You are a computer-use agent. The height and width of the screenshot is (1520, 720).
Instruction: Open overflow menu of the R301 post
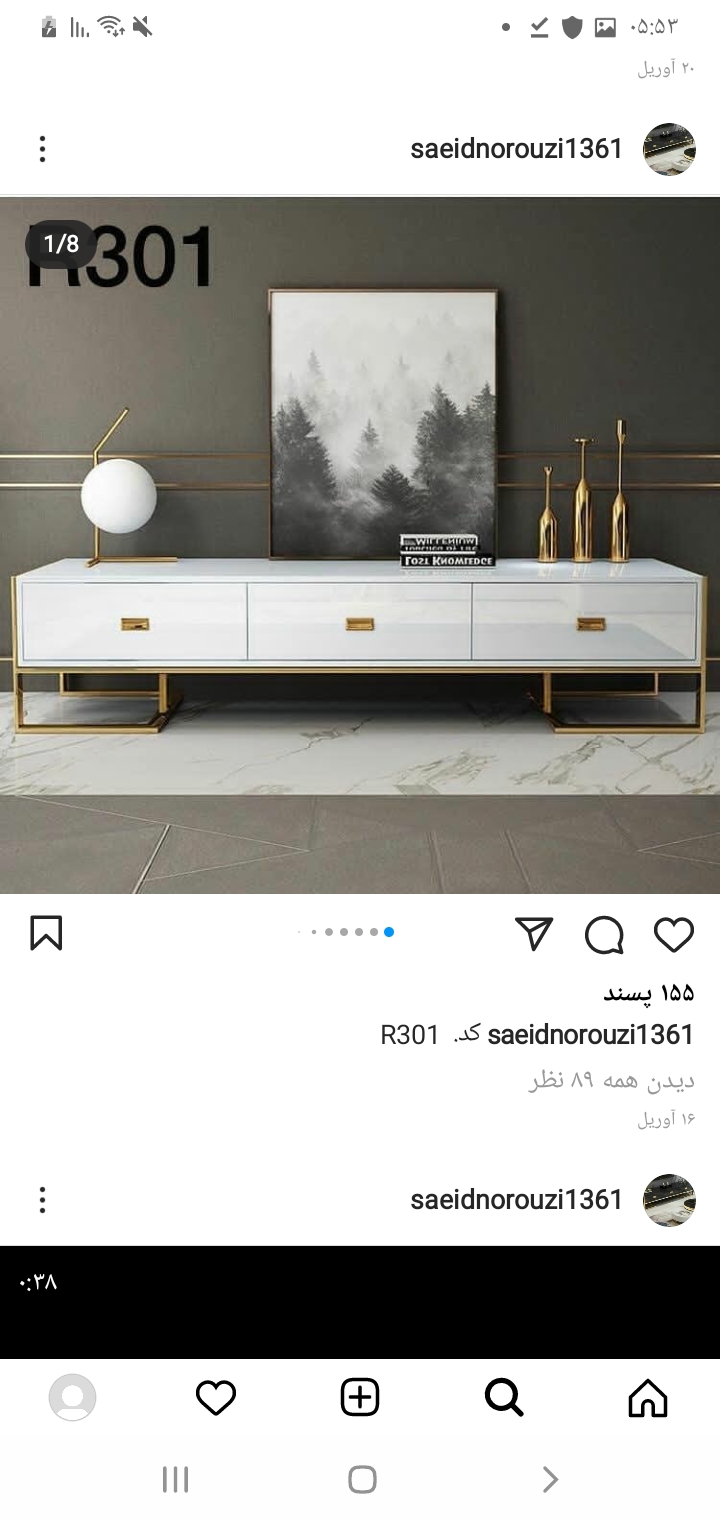(x=42, y=149)
